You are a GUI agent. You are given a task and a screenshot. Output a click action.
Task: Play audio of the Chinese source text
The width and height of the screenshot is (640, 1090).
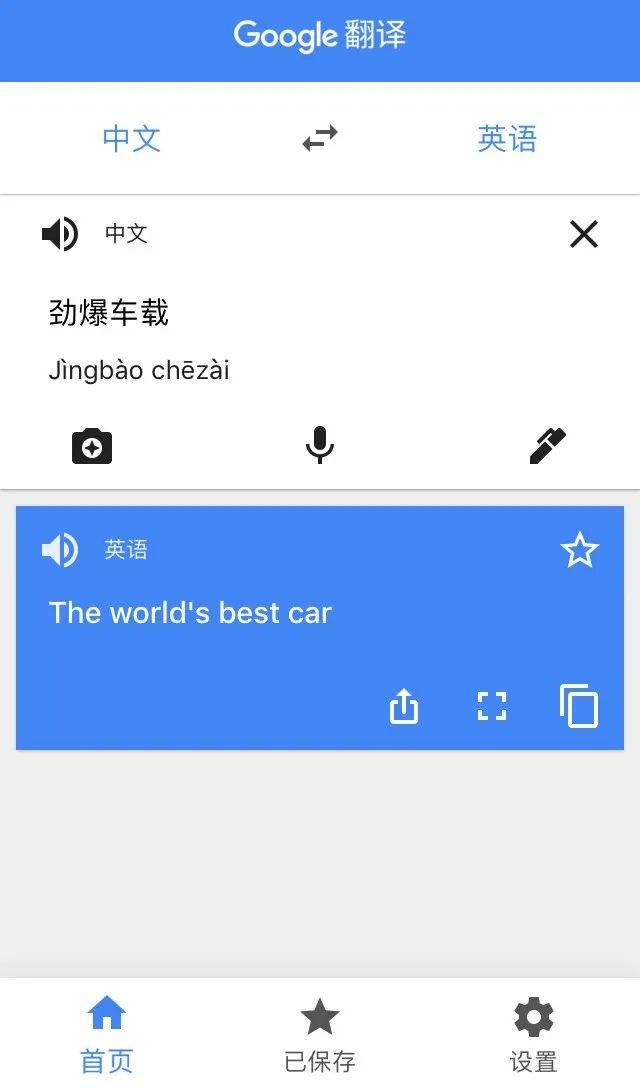[60, 234]
